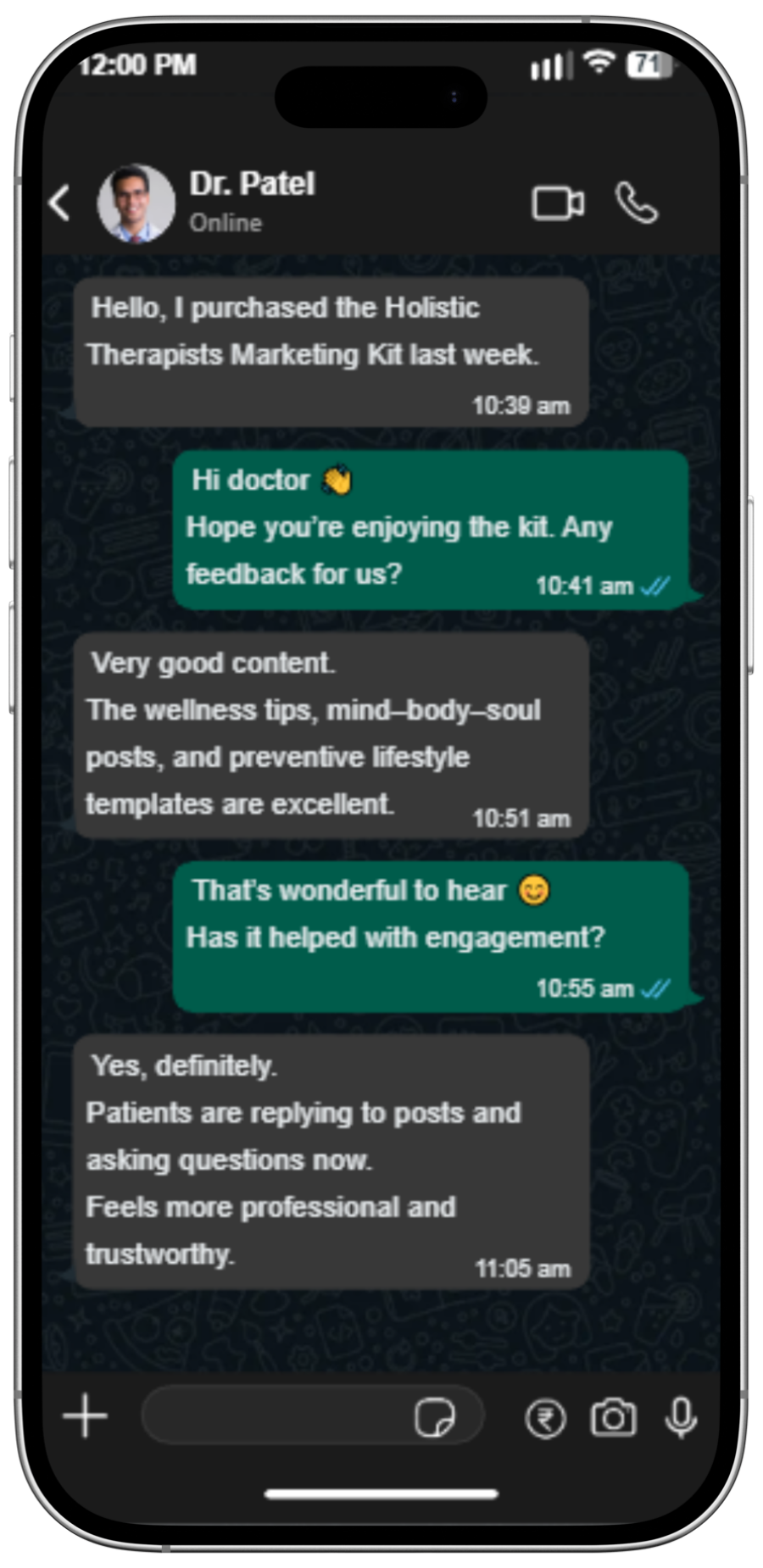Start a voice call with Dr. Patel
The image size is (763, 1568).
[636, 203]
